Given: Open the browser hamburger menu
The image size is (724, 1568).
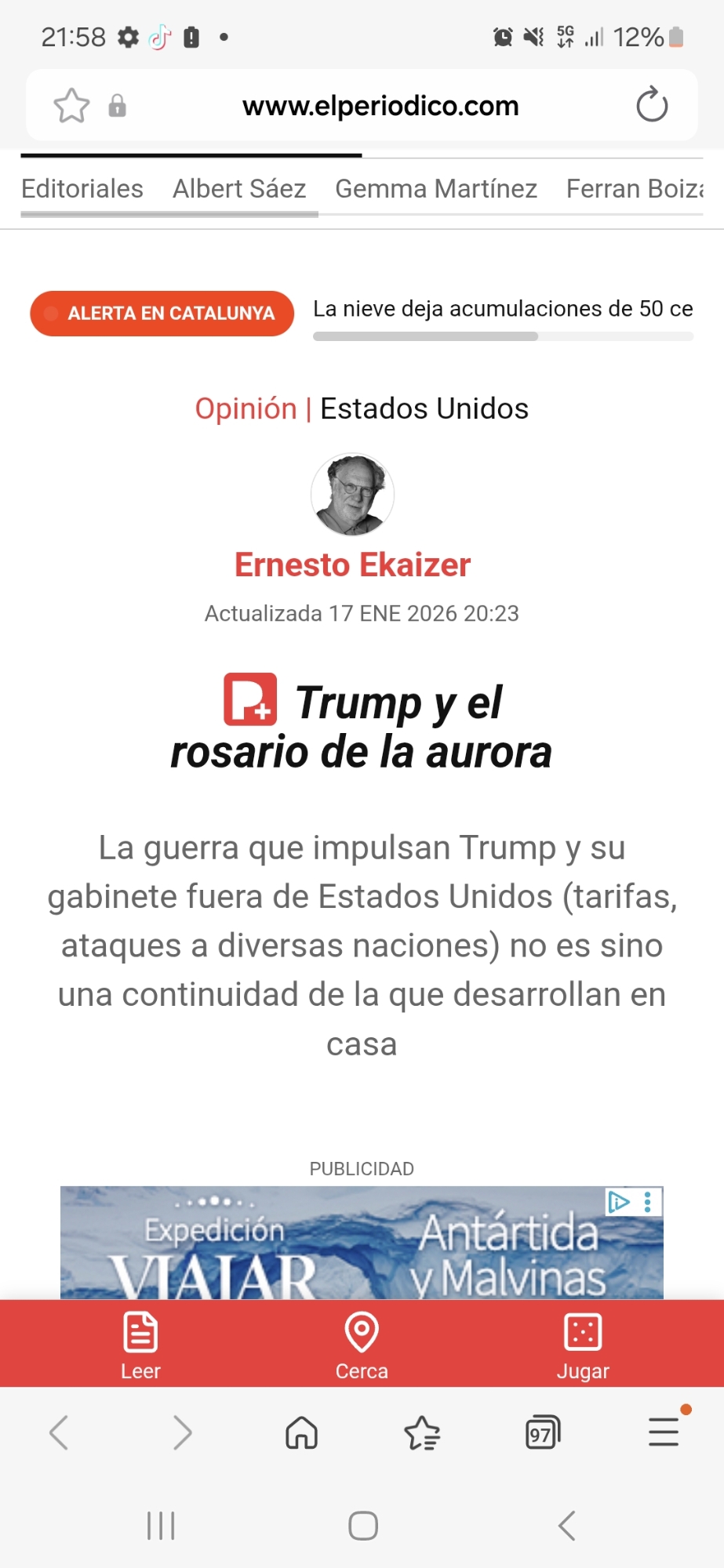Looking at the screenshot, I should 664,1433.
